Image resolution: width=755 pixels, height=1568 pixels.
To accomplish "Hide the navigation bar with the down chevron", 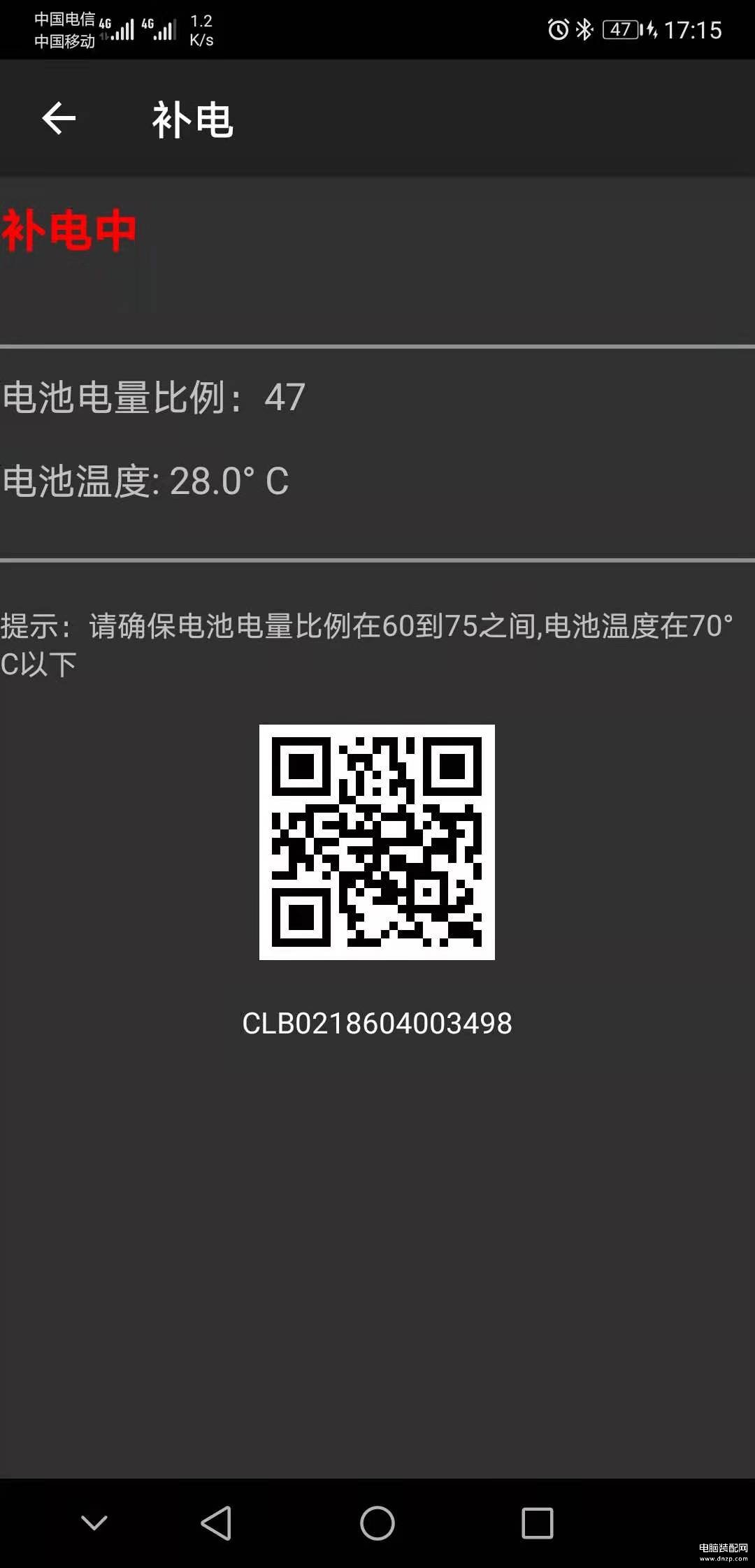I will [94, 1523].
